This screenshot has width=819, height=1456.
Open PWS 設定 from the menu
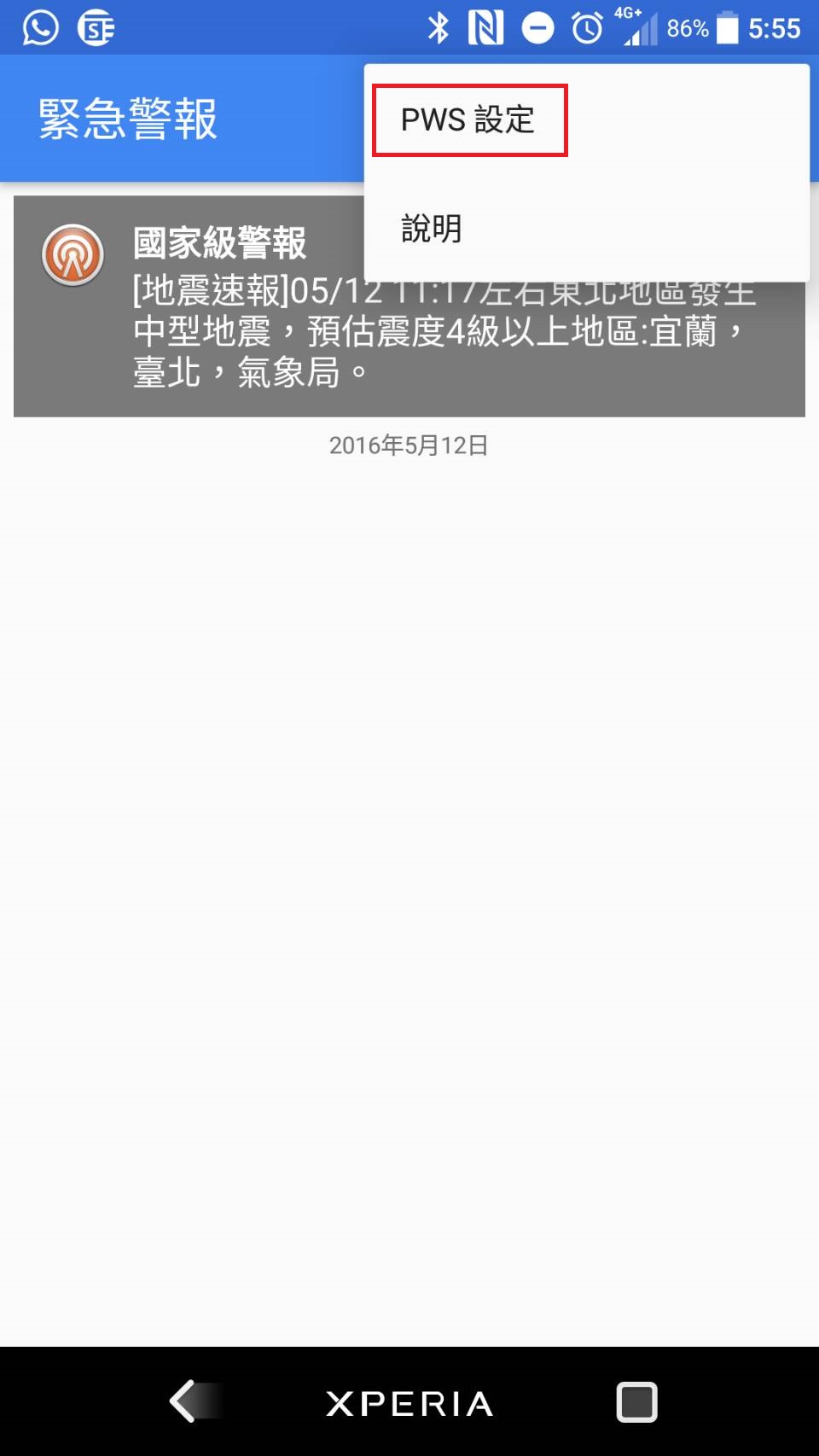(x=586, y=119)
